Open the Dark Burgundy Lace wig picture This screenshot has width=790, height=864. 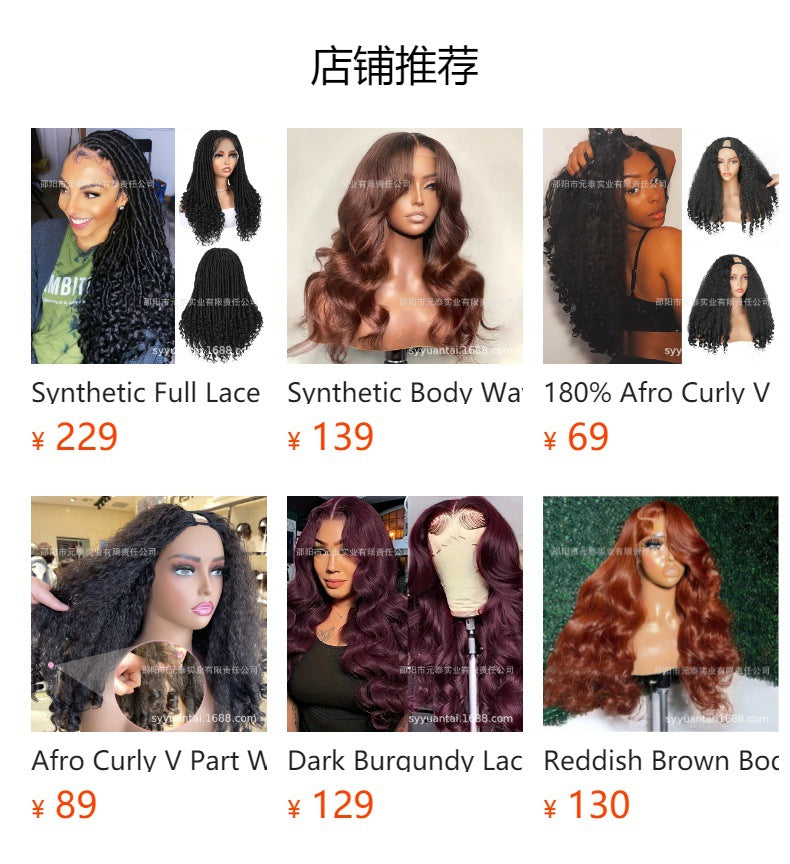coord(405,615)
